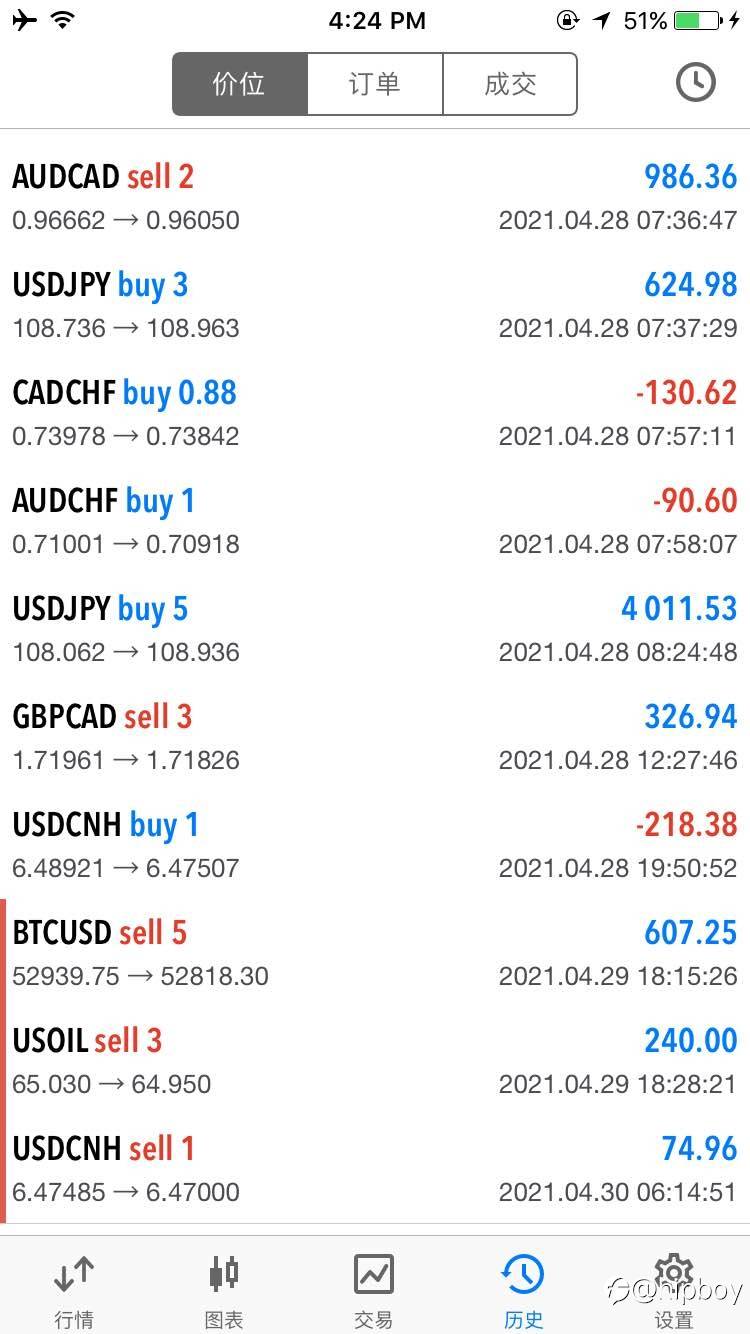The height and width of the screenshot is (1334, 750).
Task: Show details for USDCNH buy 1
Action: [375, 845]
